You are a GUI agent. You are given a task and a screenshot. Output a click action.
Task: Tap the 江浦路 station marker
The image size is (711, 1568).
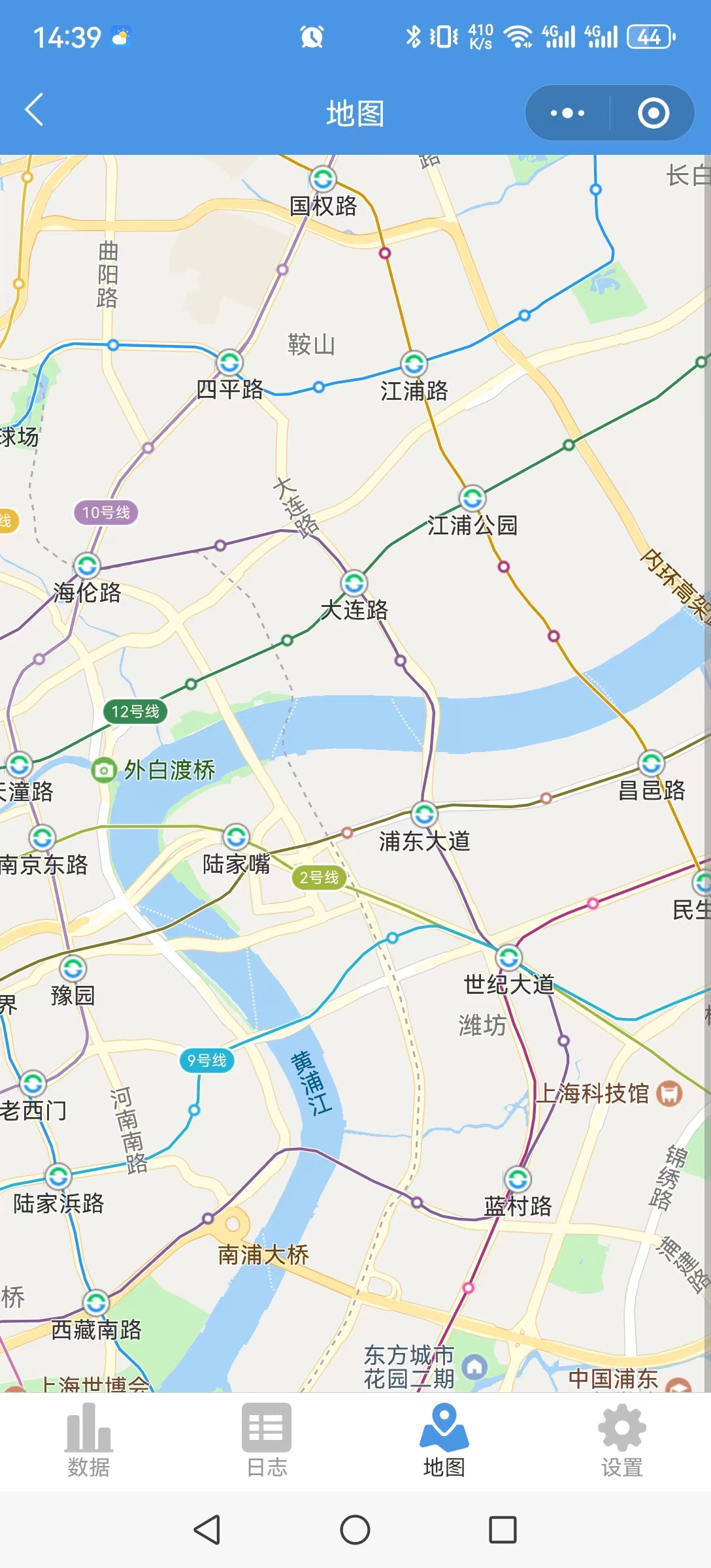point(414,364)
